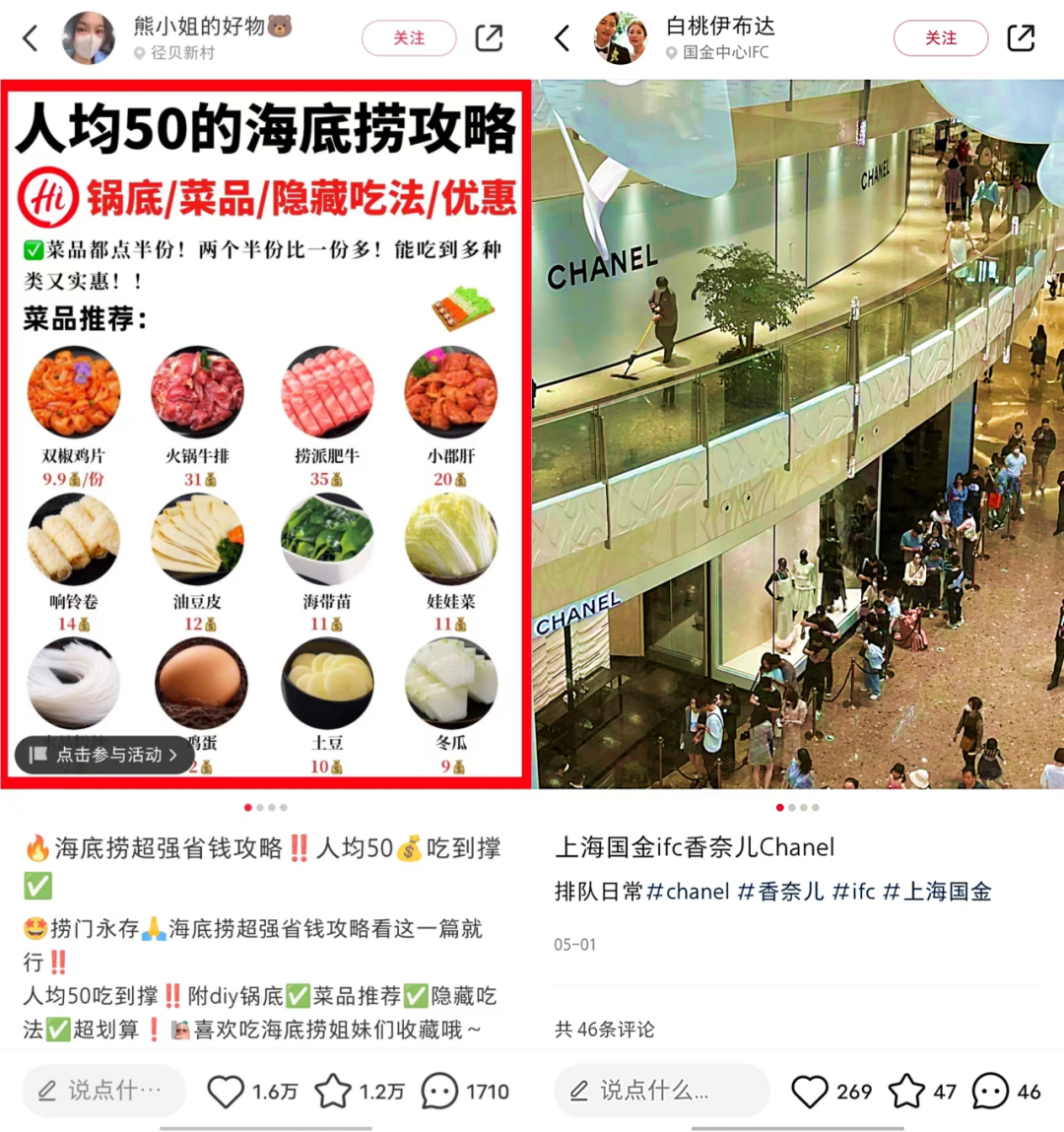Open the #上海国金 hashtag
This screenshot has width=1064, height=1132.
[937, 892]
